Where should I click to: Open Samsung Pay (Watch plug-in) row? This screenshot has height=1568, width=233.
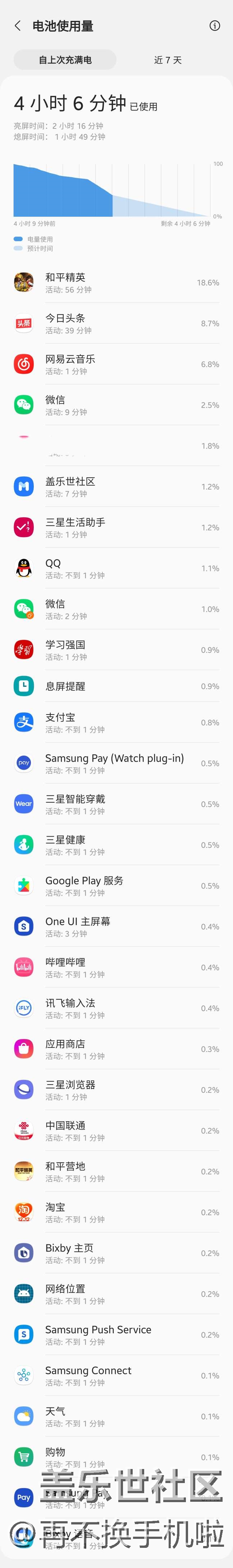(x=116, y=763)
